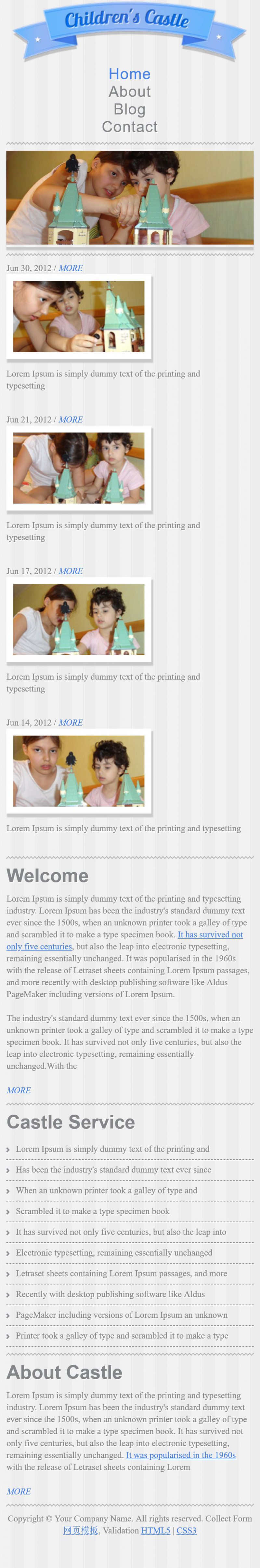Screen dimensions: 260x1568
Task: Open MORE link for Jun 14, 2012
Action: [x=71, y=723]
